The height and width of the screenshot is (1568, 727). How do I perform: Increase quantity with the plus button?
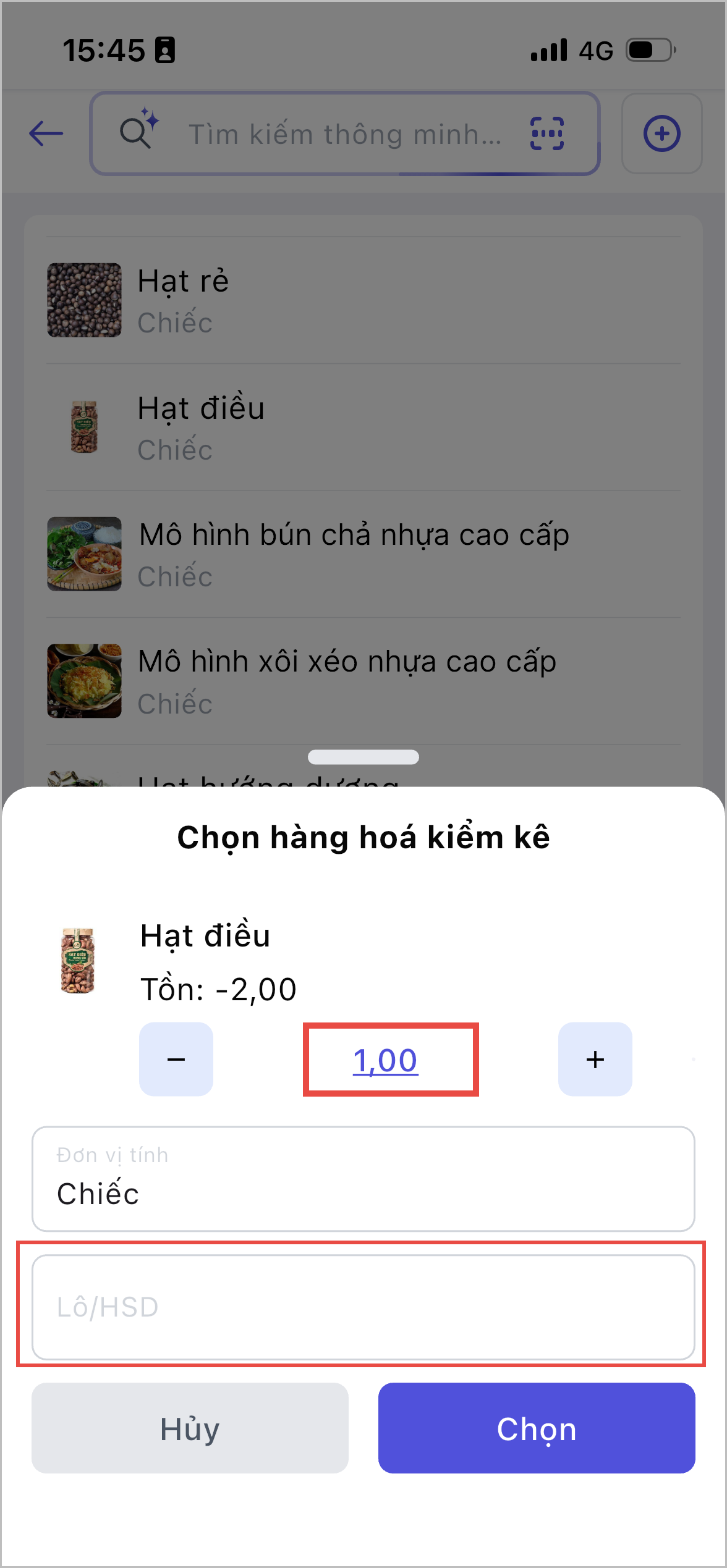pos(595,1059)
